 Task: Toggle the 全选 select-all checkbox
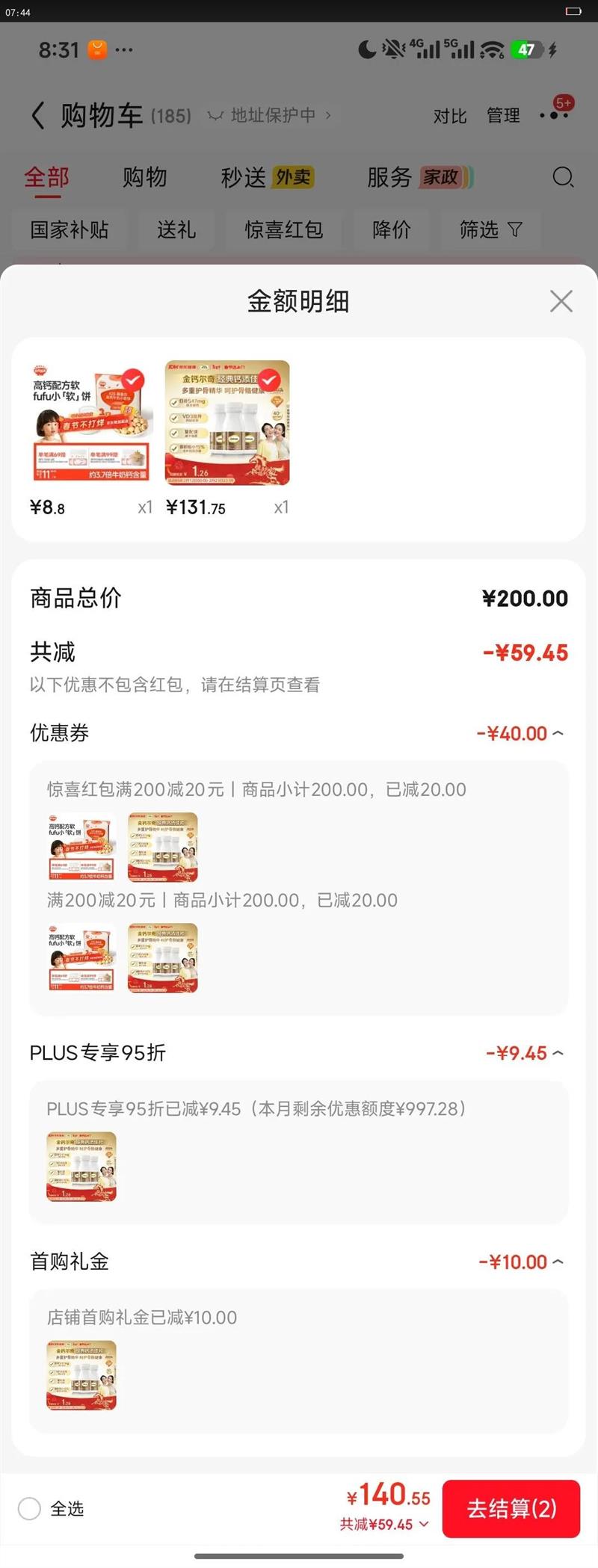30,1508
